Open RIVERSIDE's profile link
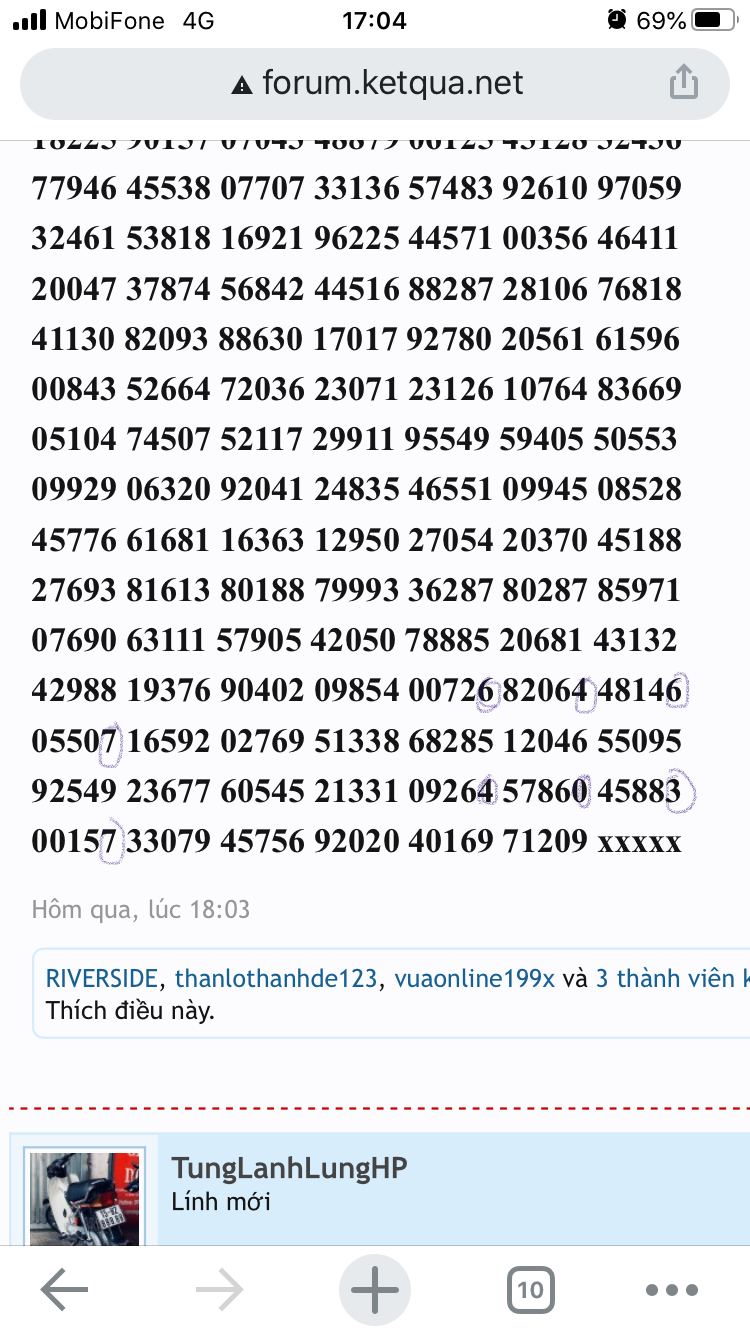 [x=102, y=979]
